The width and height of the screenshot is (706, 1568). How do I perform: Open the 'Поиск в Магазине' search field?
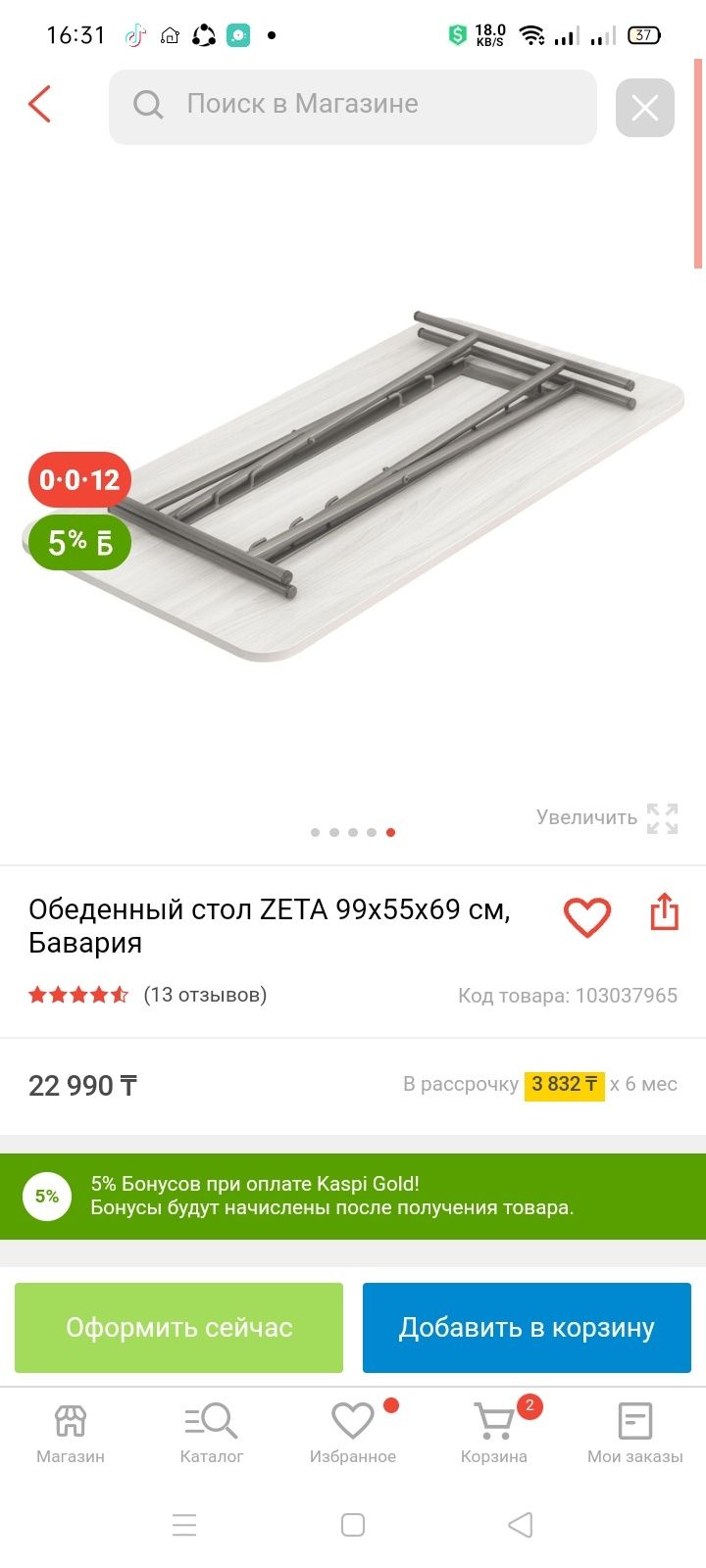tap(352, 107)
